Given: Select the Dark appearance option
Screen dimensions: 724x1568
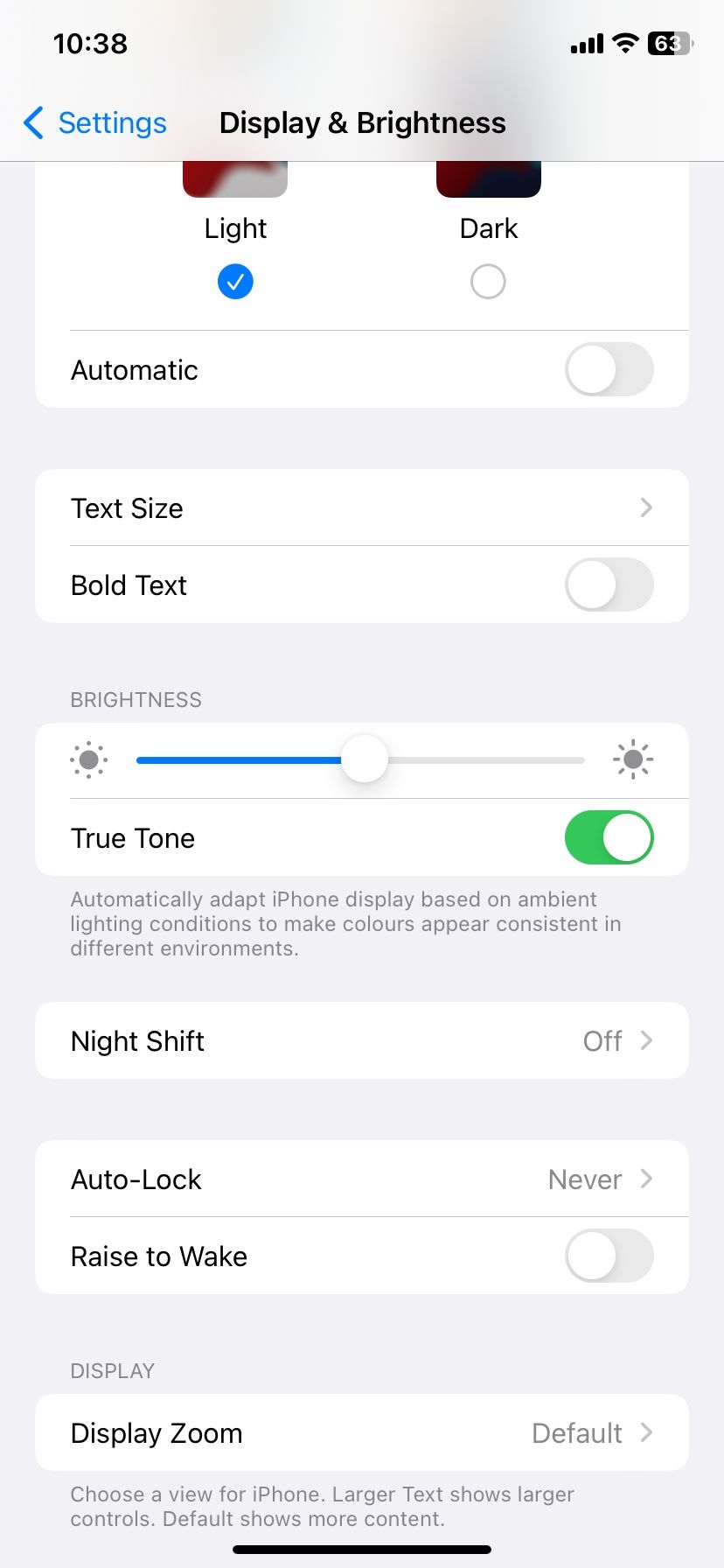Looking at the screenshot, I should coord(488,281).
